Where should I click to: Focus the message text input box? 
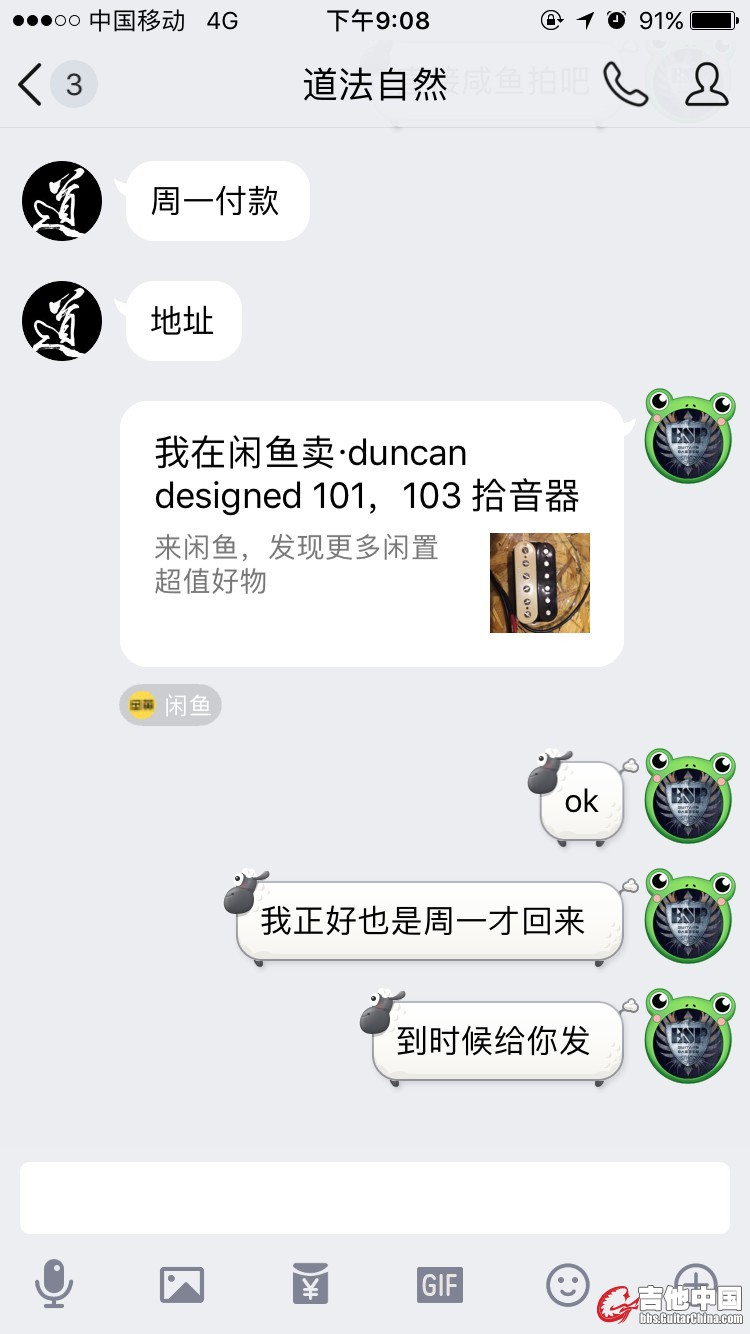pyautogui.click(x=375, y=1197)
